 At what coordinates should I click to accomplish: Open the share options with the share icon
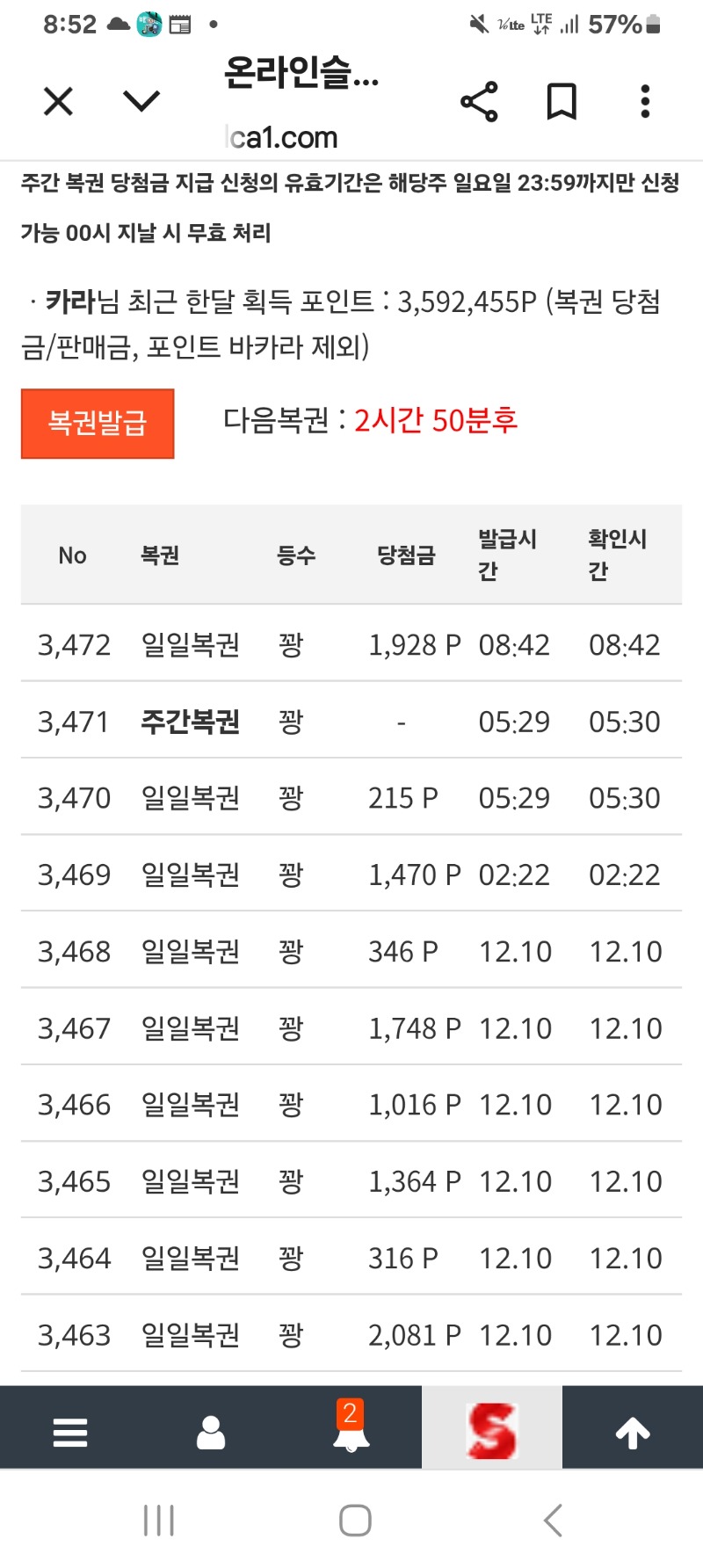click(x=480, y=101)
